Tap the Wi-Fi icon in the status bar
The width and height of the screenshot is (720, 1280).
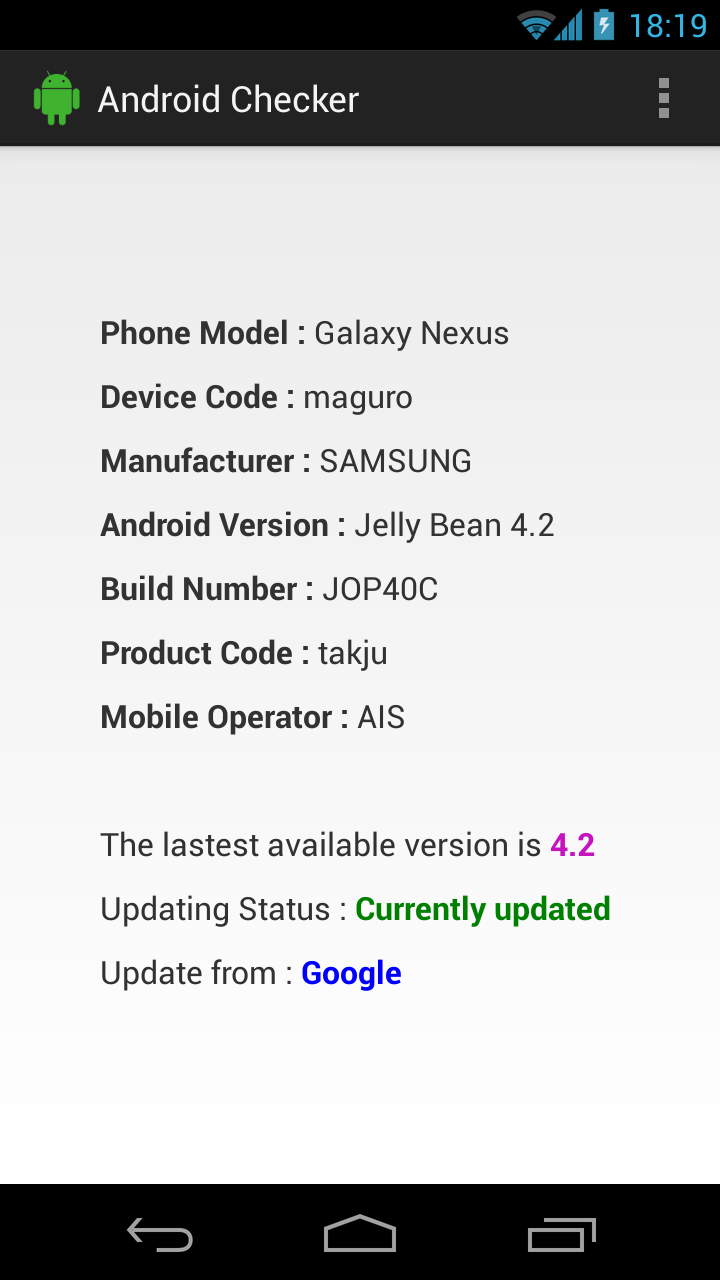pyautogui.click(x=535, y=25)
